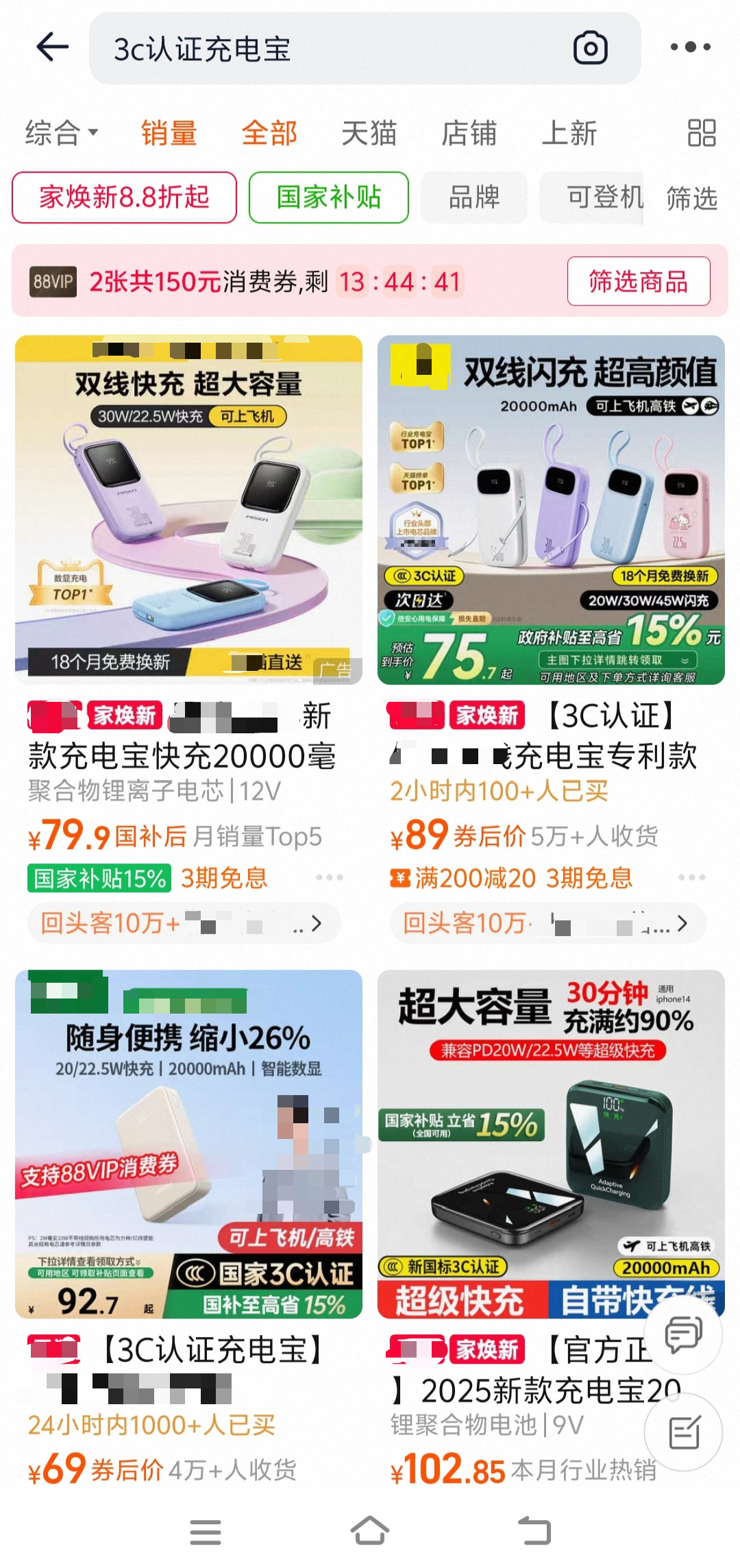740x1568 pixels.
Task: Open the three-dot overflow menu
Action: tap(690, 47)
